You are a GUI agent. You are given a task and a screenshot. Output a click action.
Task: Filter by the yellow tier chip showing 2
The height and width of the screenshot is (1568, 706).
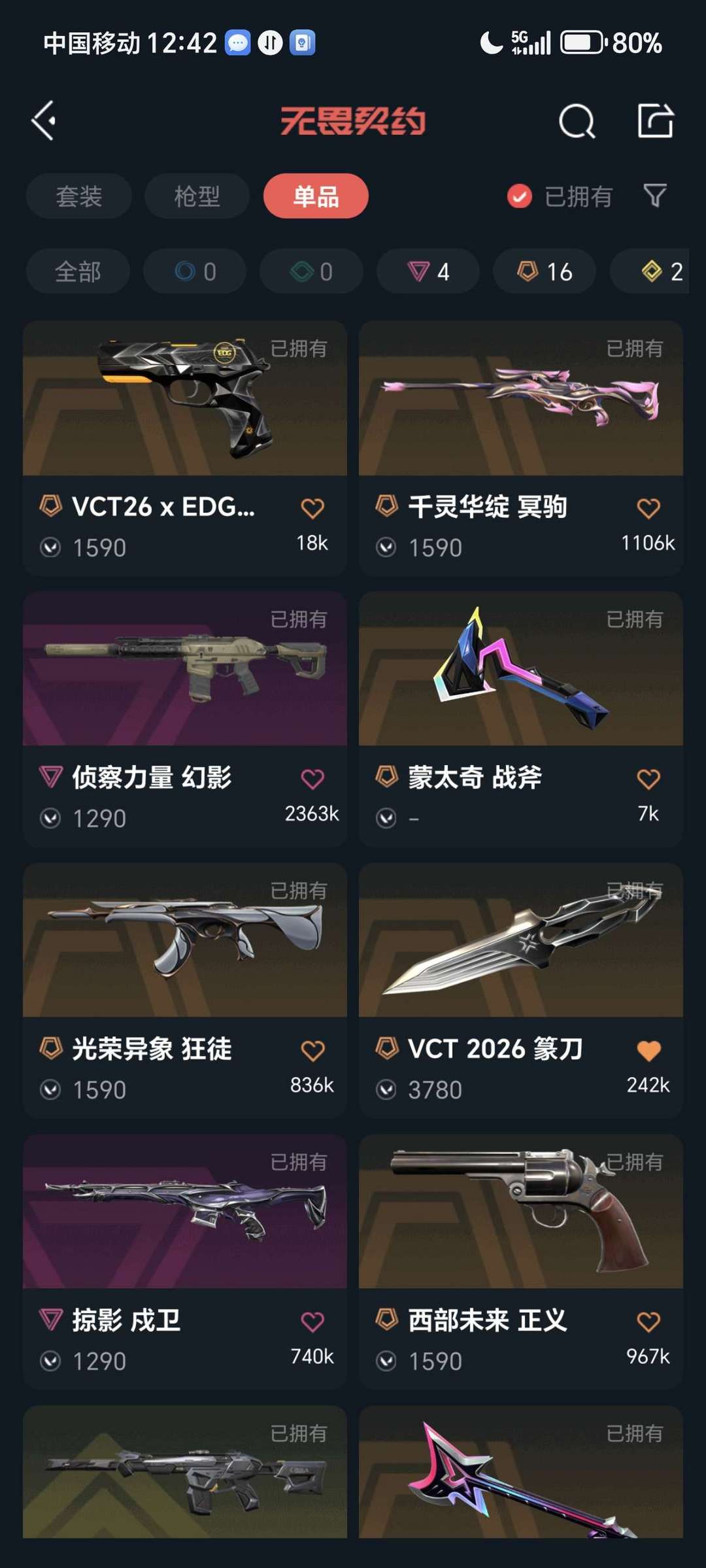coord(660,271)
